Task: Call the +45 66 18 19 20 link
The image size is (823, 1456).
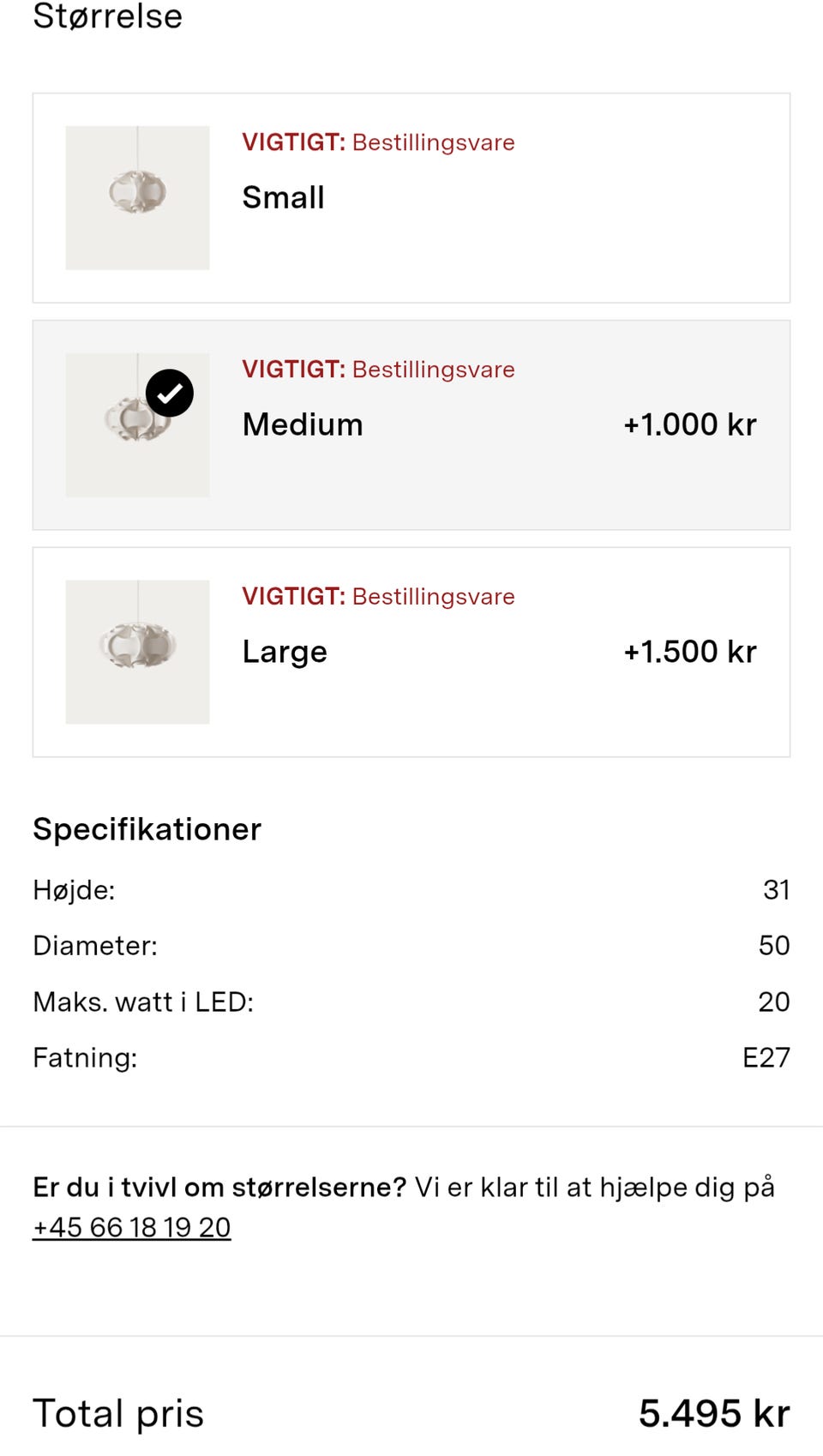Action: click(131, 1228)
